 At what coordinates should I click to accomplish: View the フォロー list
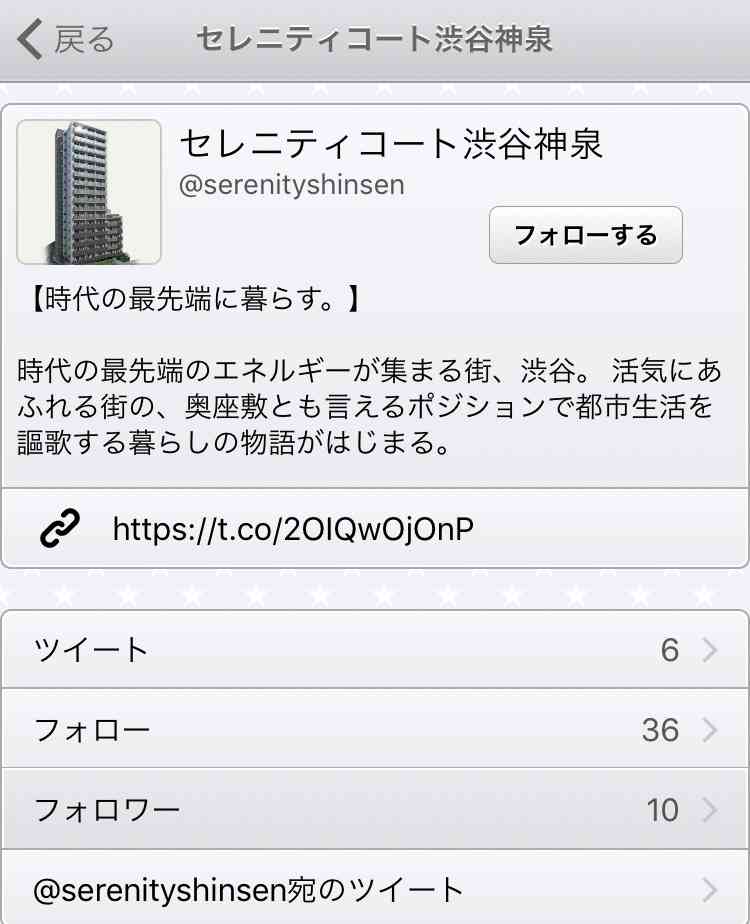click(375, 729)
